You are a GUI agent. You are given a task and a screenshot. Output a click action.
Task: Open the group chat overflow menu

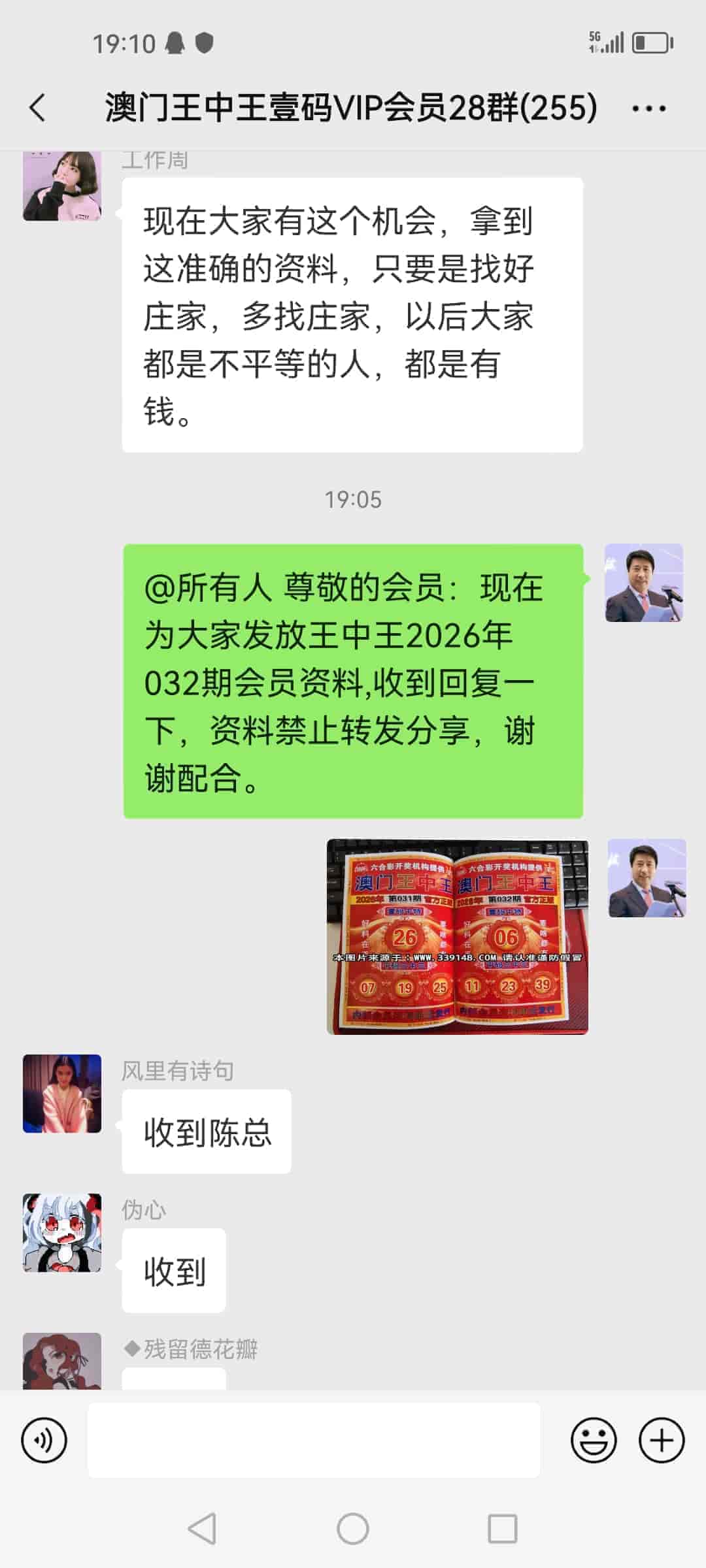click(648, 108)
